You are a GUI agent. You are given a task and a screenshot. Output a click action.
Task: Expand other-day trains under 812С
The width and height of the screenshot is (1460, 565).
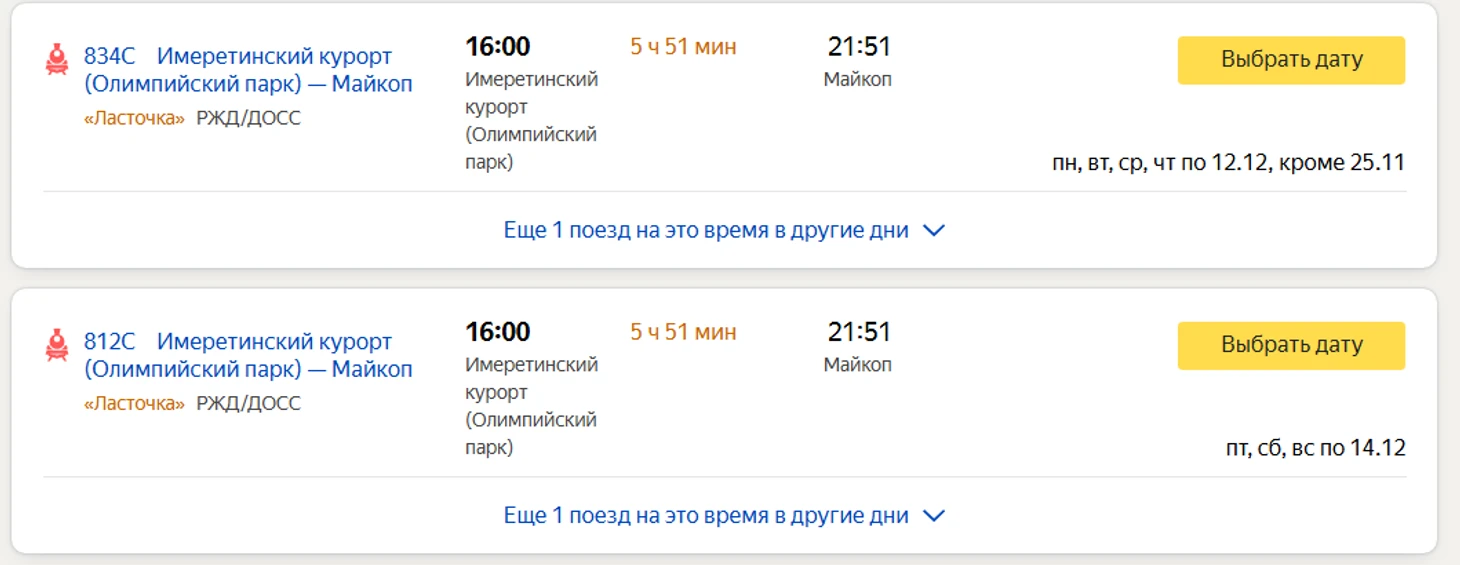point(723,516)
